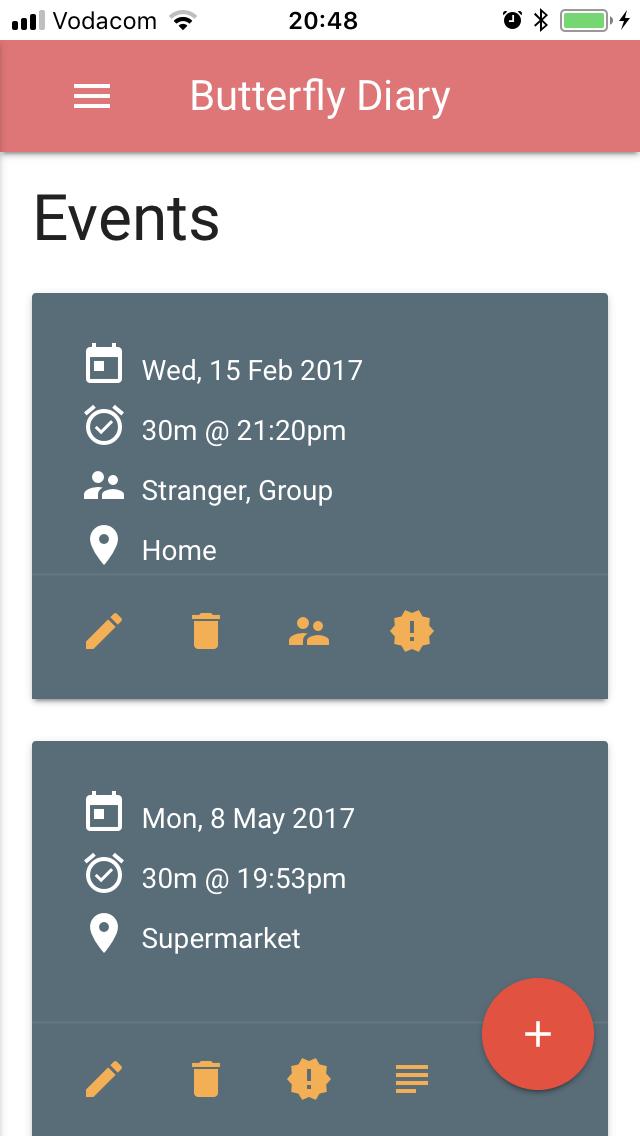Open notes icon on the 8 May event
Image resolution: width=640 pixels, height=1136 pixels.
click(411, 1079)
